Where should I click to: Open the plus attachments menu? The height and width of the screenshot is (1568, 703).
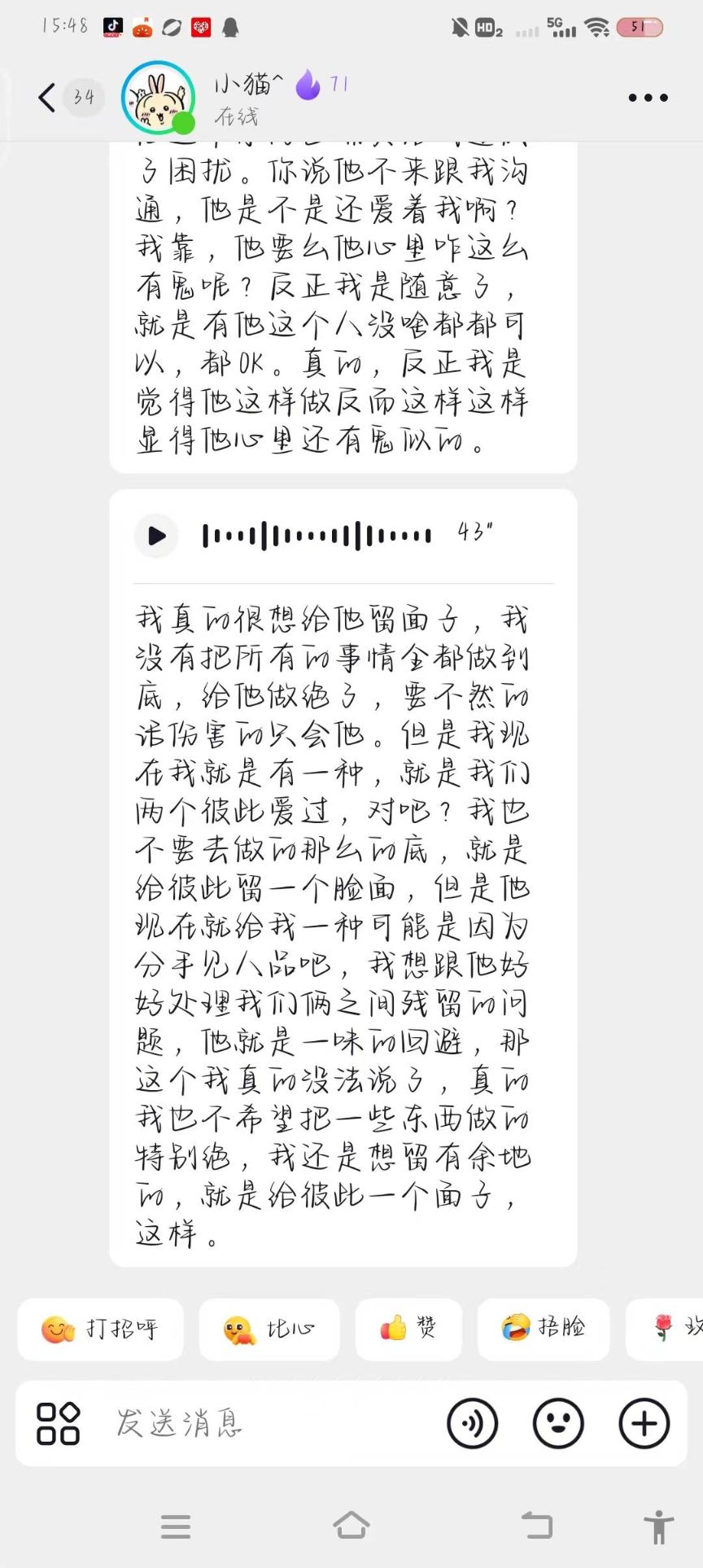pyautogui.click(x=644, y=1423)
